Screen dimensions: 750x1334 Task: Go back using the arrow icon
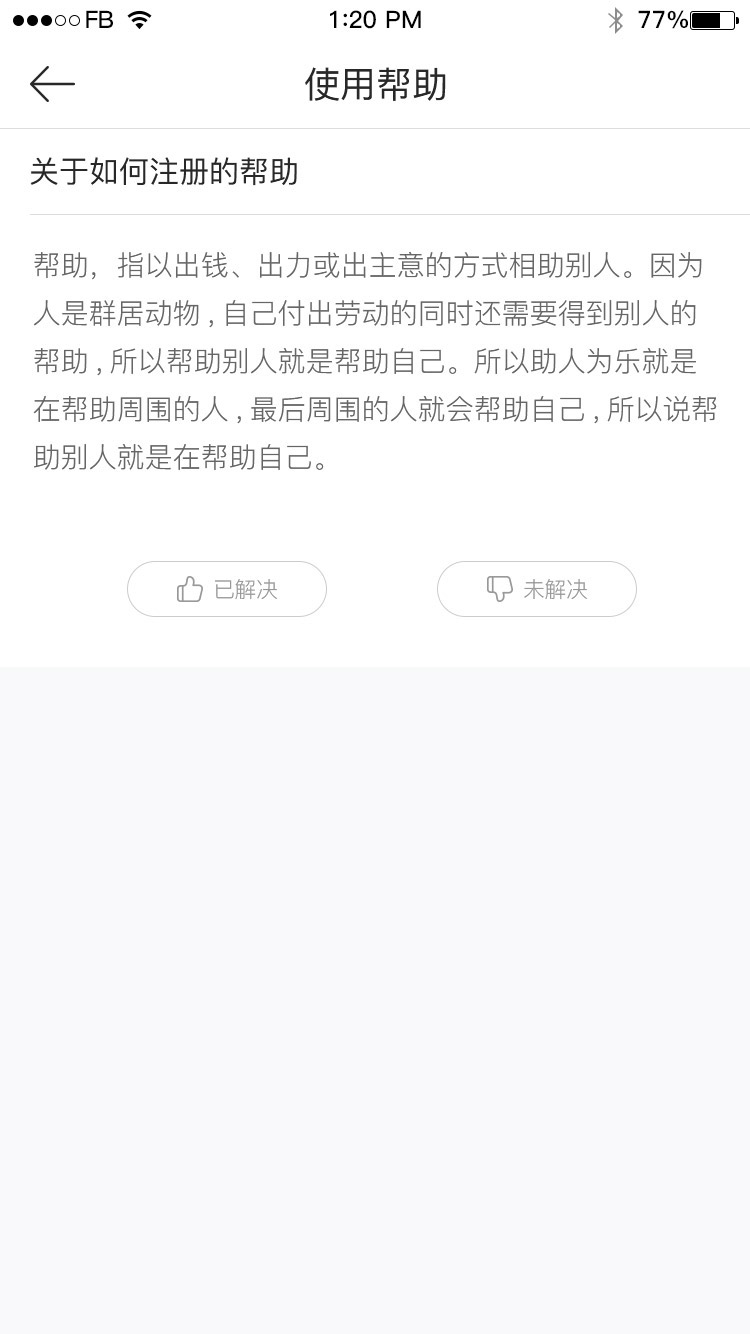click(x=52, y=85)
